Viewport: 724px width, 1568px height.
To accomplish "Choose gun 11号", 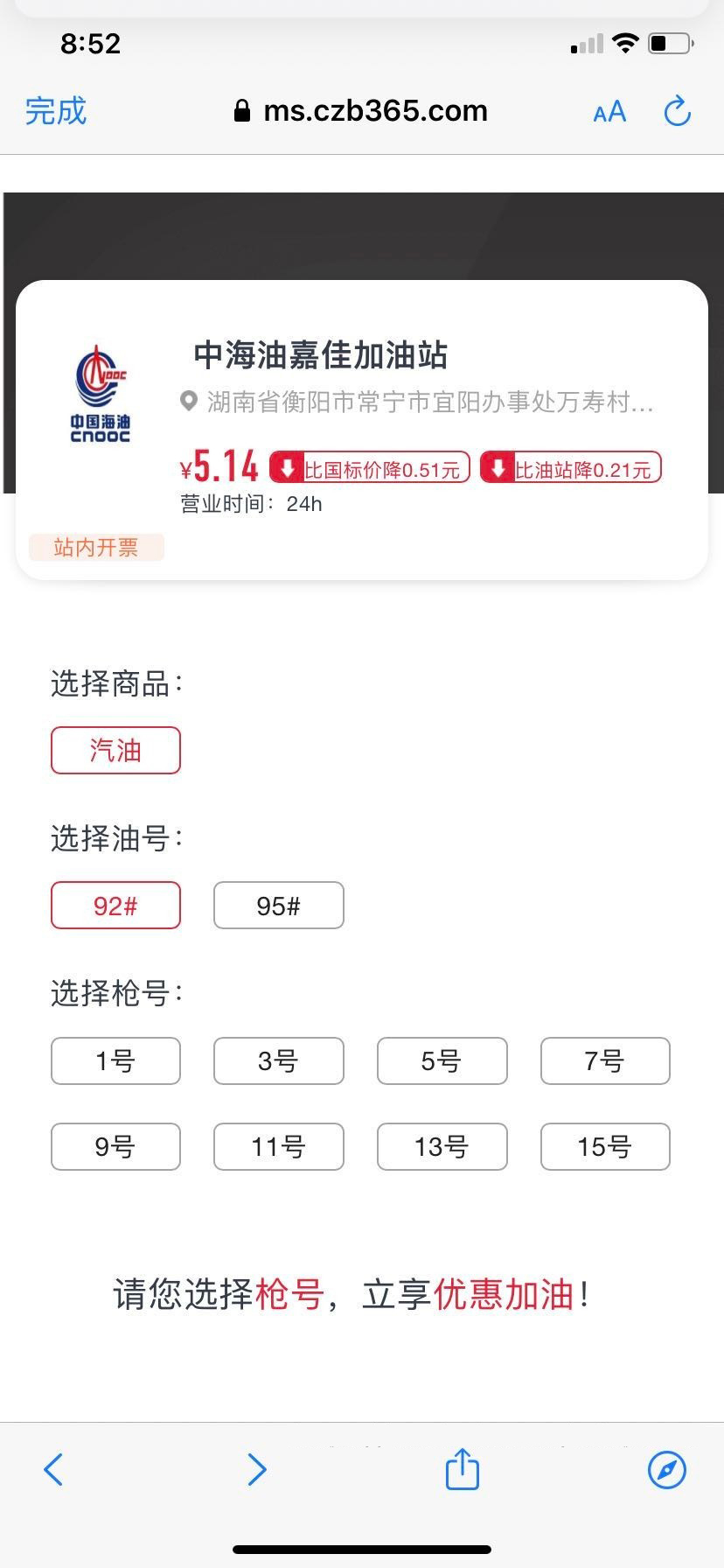I will pyautogui.click(x=278, y=1146).
